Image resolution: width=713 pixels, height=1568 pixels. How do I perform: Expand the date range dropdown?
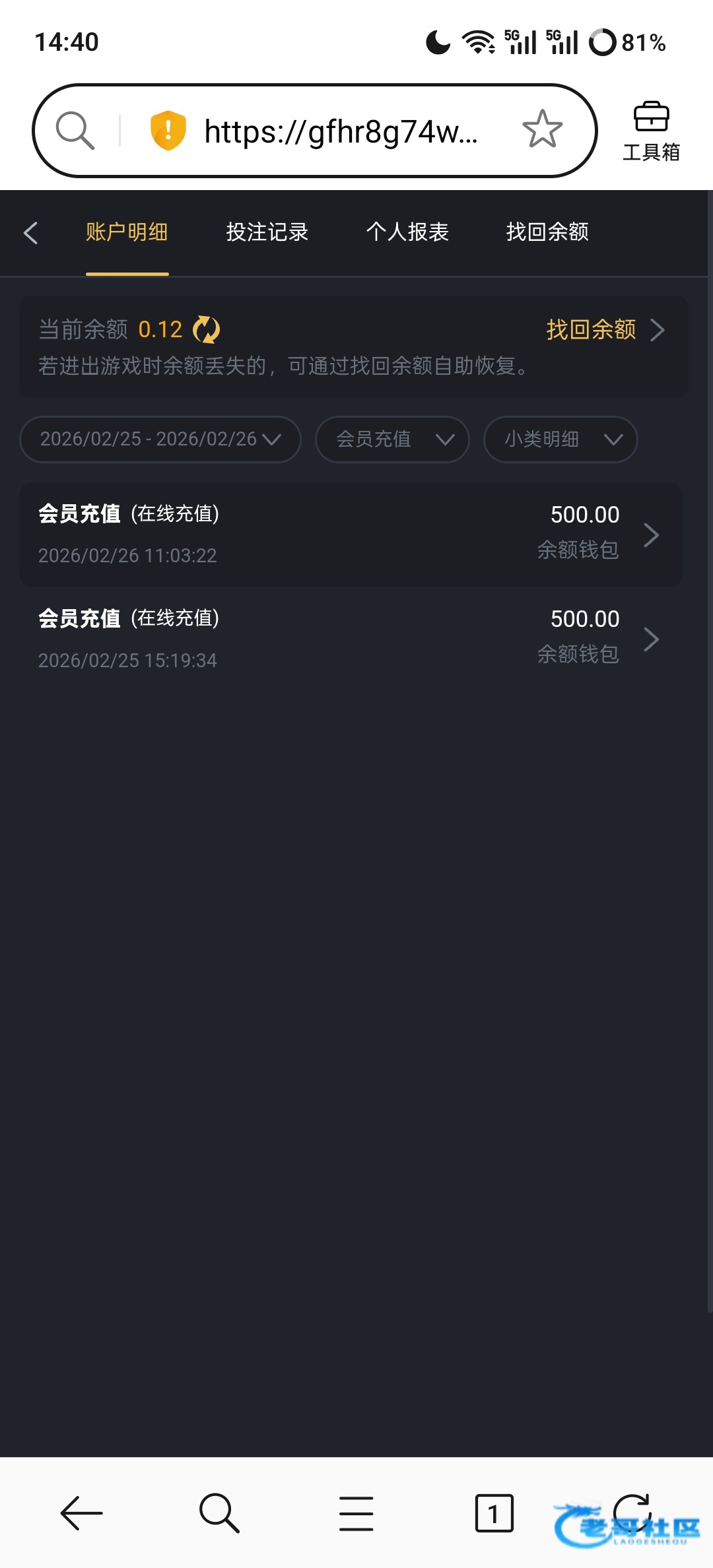tap(160, 440)
